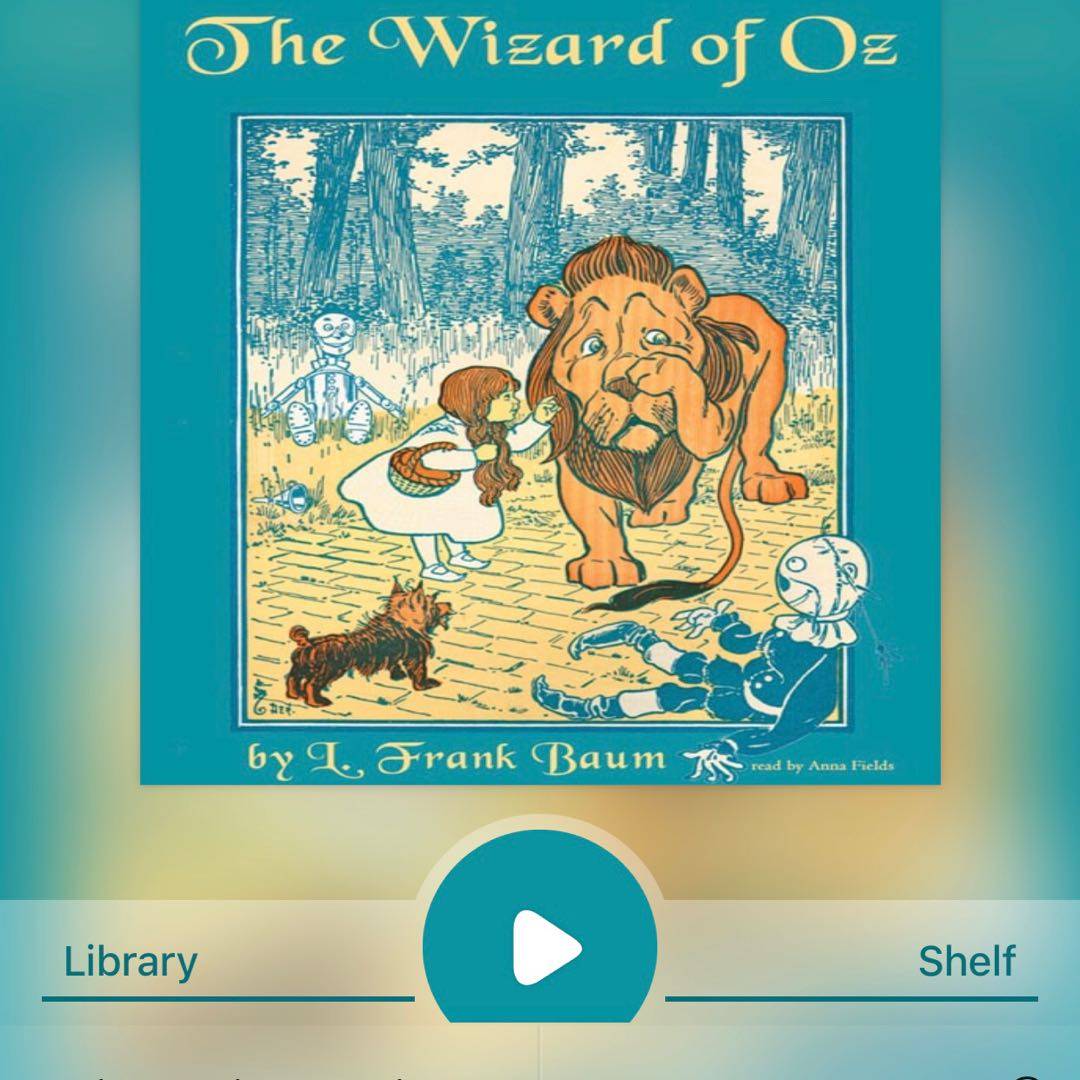1080x1080 pixels.
Task: Play The Wizard of Oz audiobook
Action: click(541, 946)
